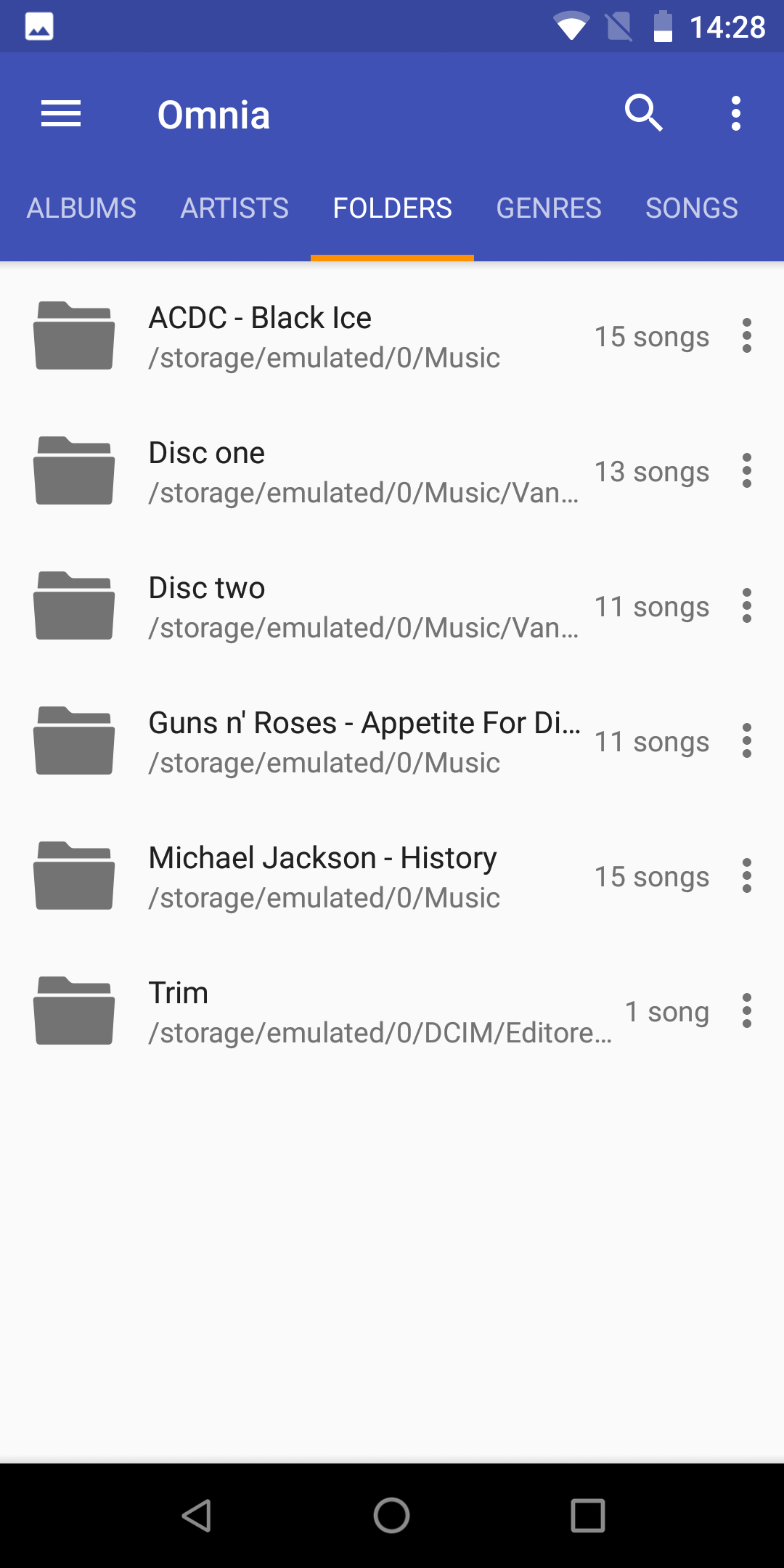The image size is (784, 1568).
Task: Open the app bar overflow menu
Action: [736, 113]
